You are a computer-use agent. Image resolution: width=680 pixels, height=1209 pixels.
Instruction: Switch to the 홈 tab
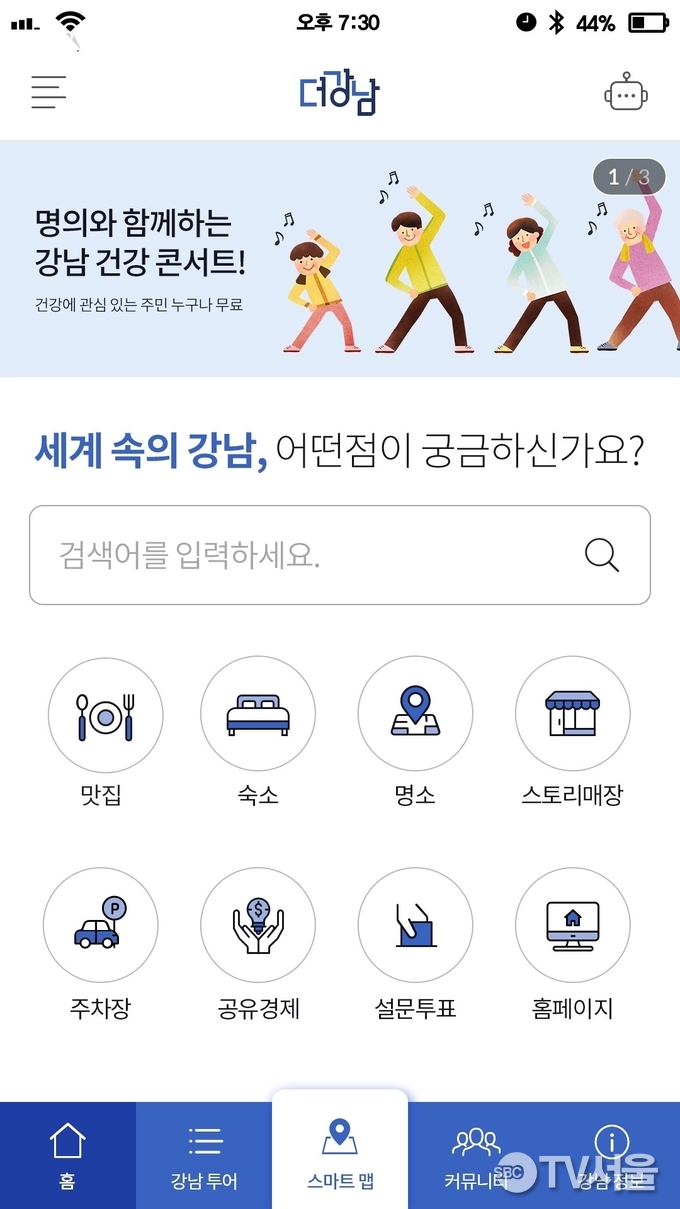[67, 1155]
